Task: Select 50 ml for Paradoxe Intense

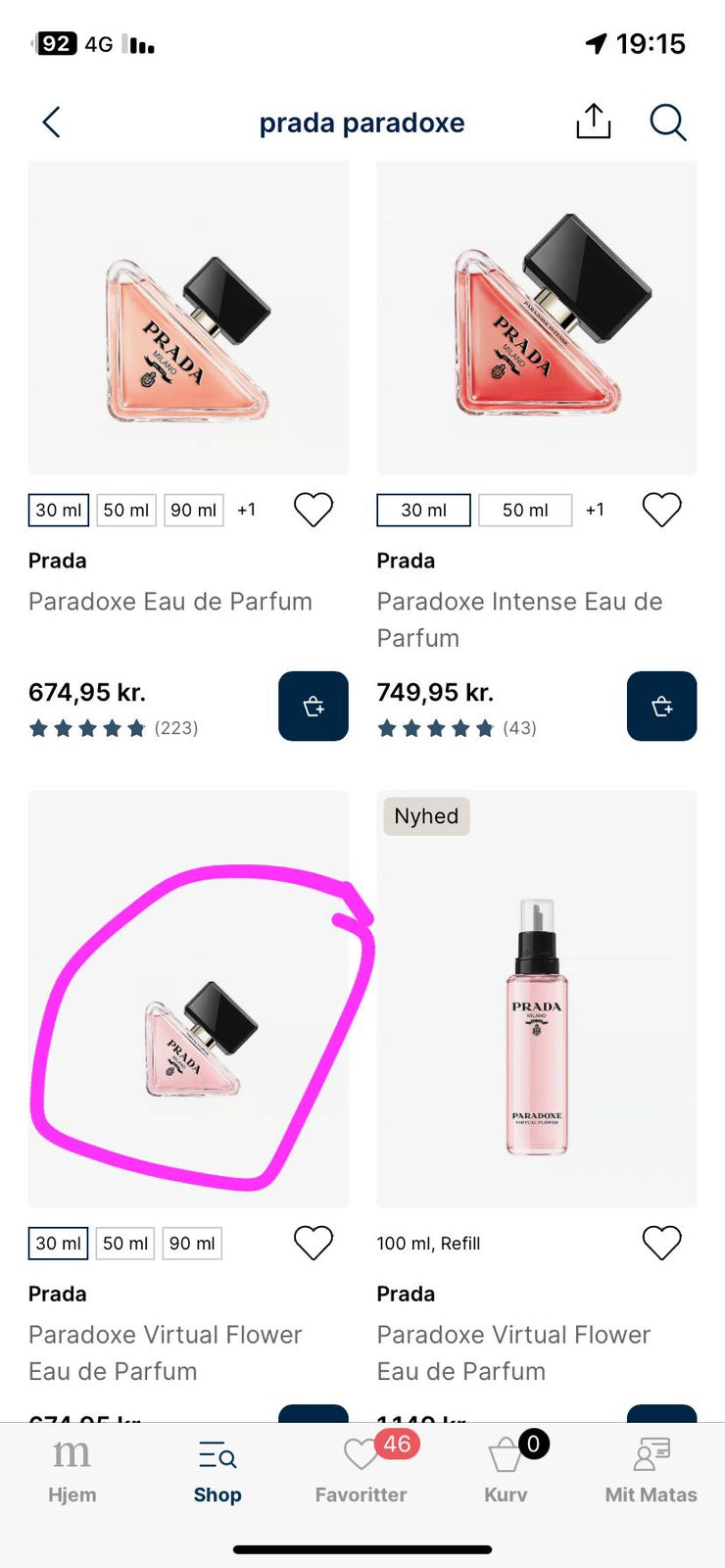Action: (525, 511)
